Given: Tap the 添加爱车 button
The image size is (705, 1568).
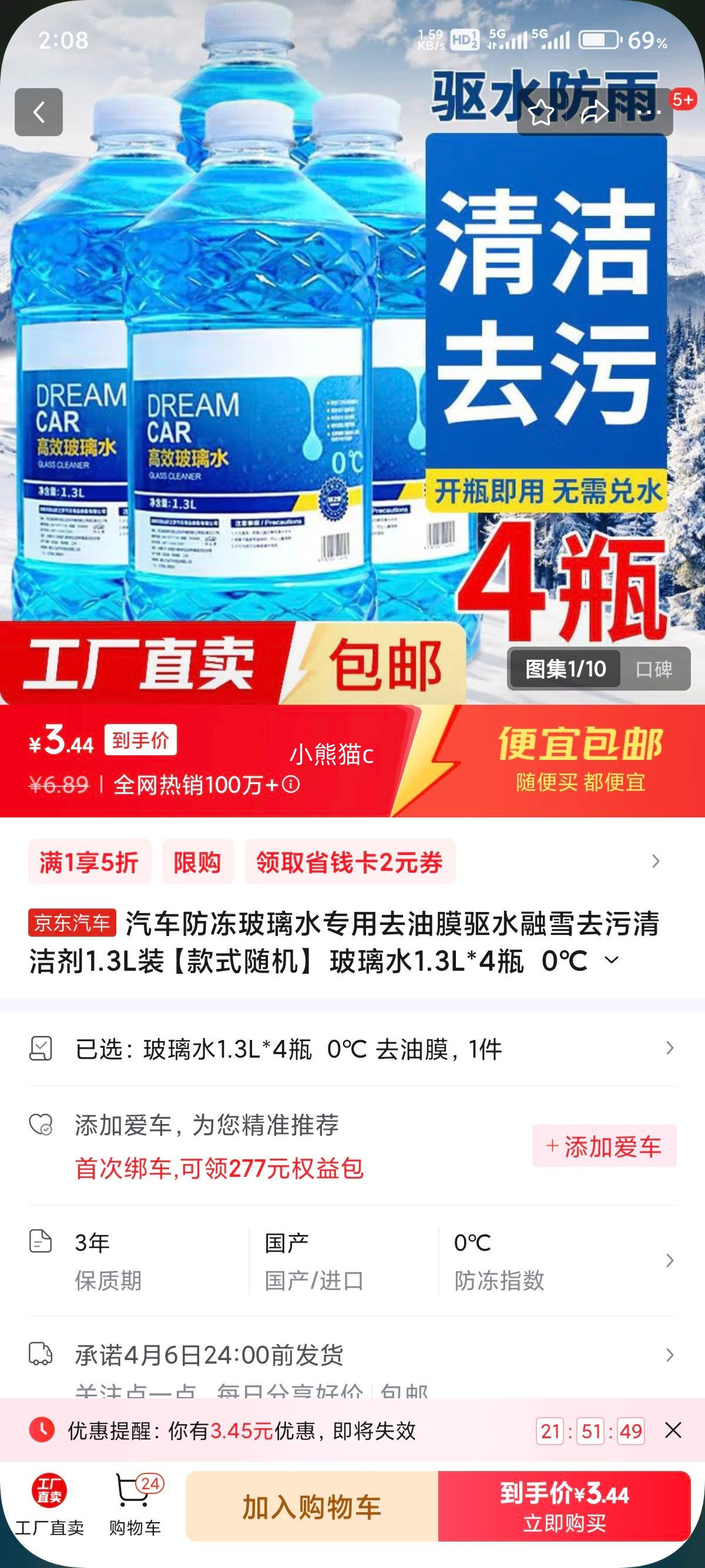Looking at the screenshot, I should tap(604, 1146).
